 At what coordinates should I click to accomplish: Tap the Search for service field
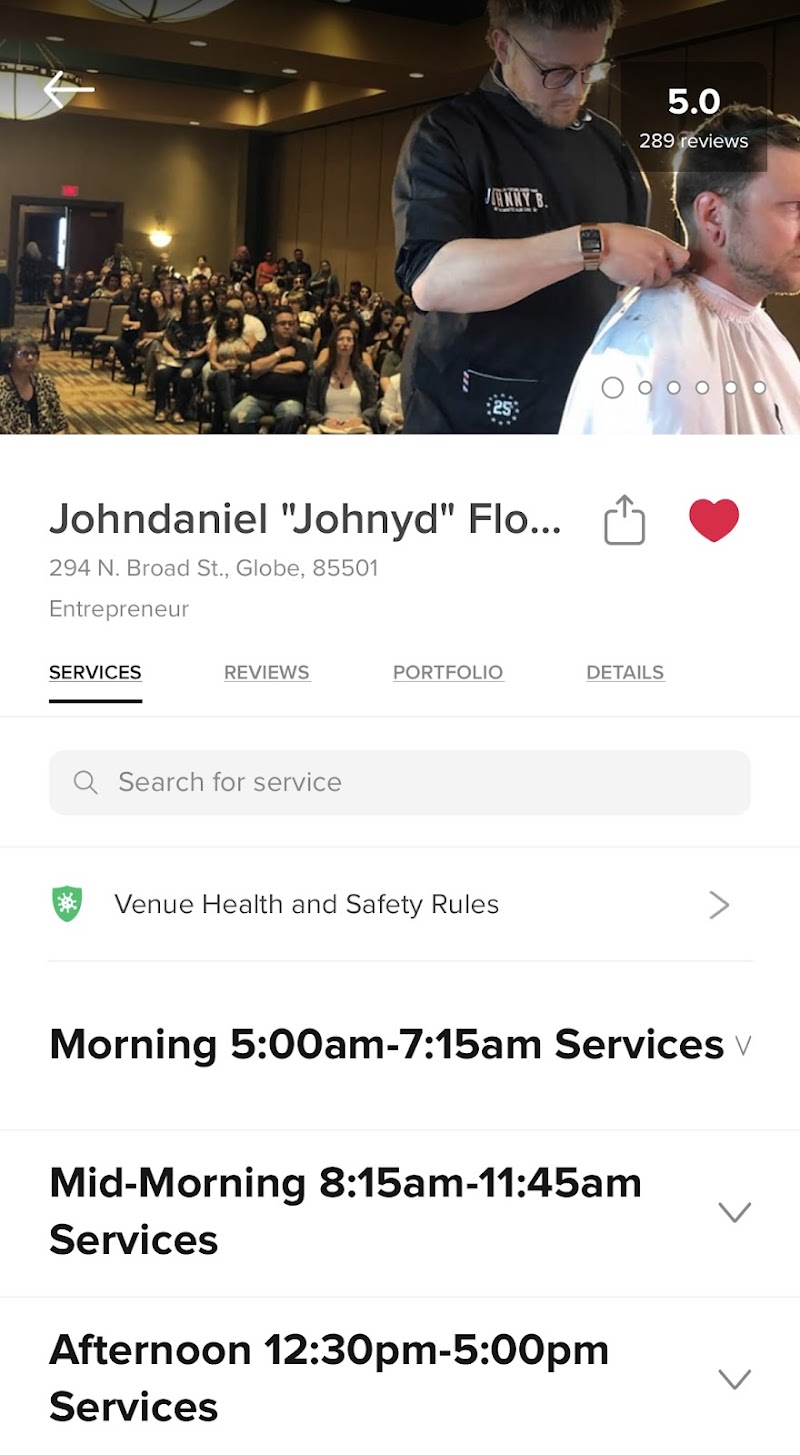pyautogui.click(x=400, y=782)
